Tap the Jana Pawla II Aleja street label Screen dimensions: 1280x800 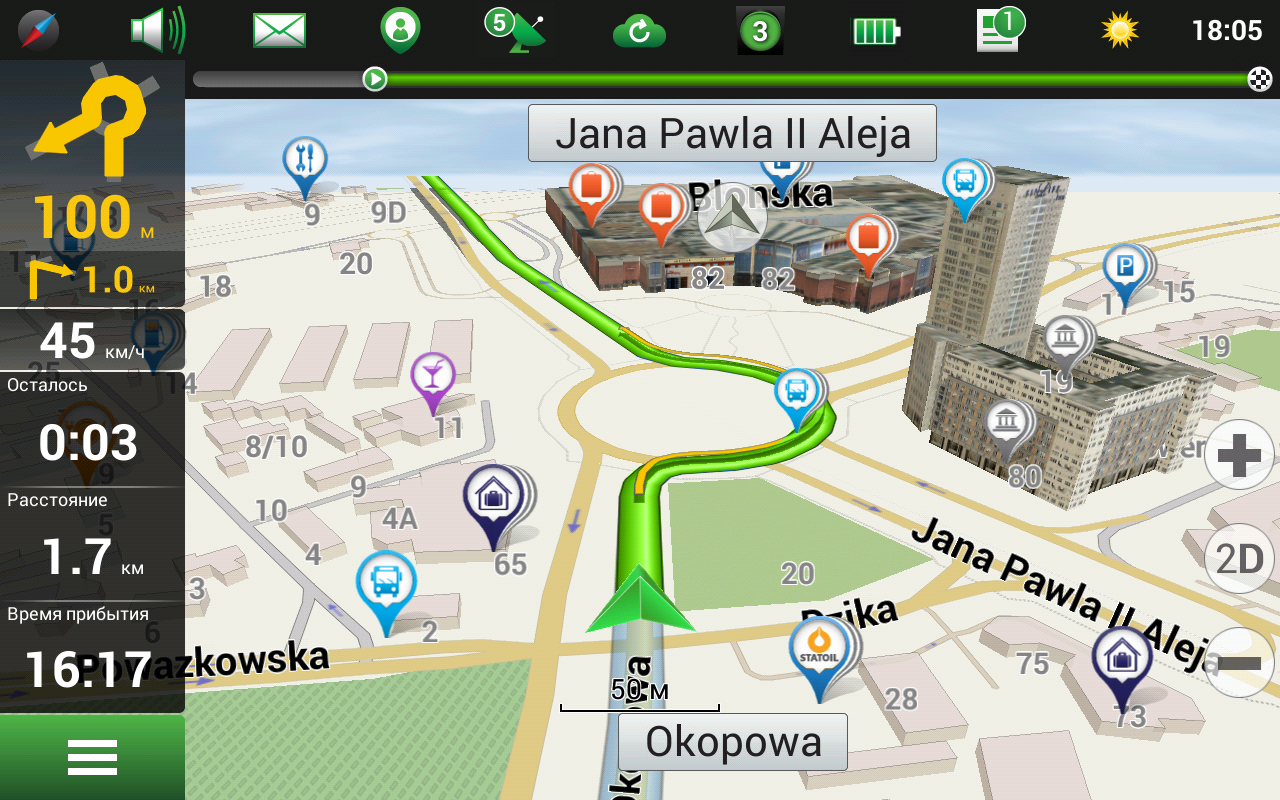tap(732, 133)
